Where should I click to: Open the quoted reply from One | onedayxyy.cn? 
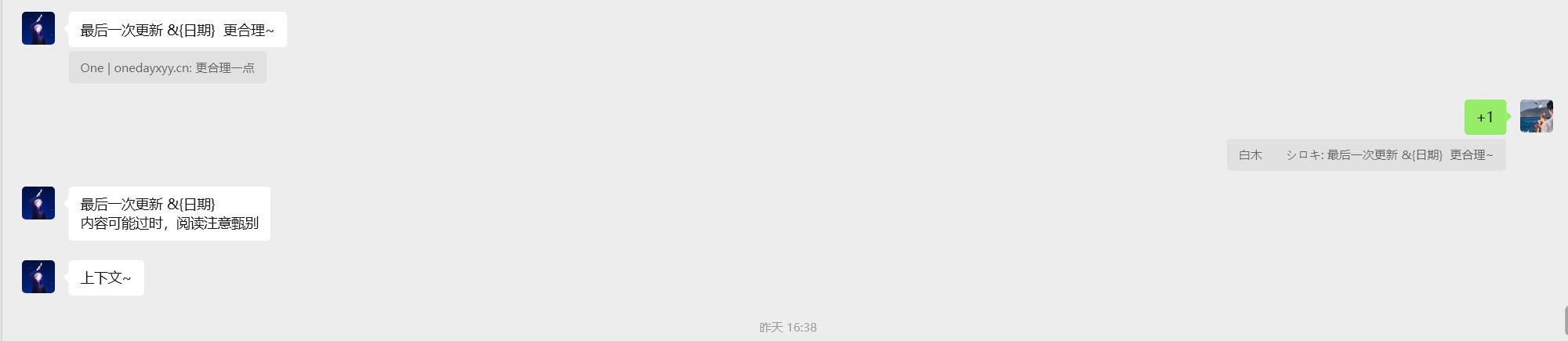point(167,67)
